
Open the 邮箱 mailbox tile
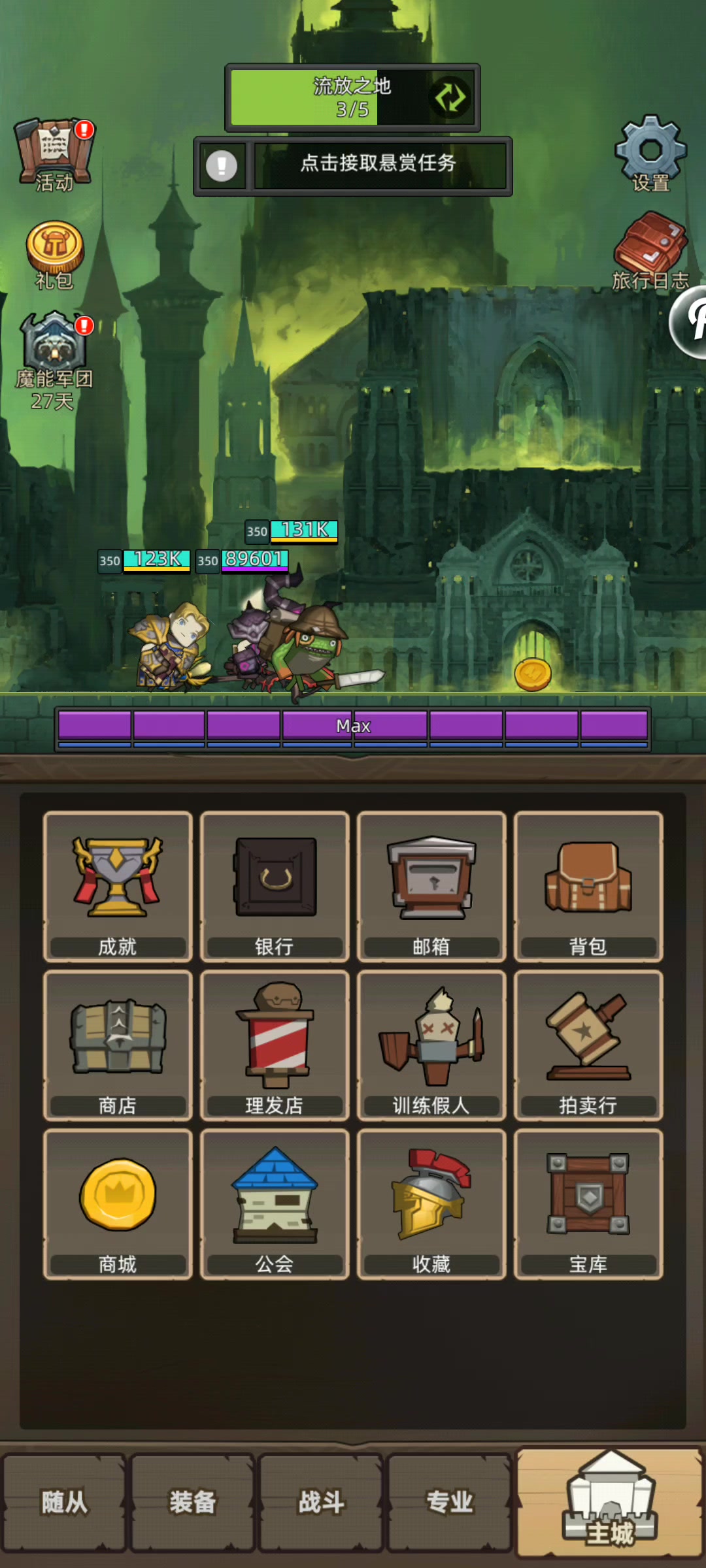click(431, 887)
